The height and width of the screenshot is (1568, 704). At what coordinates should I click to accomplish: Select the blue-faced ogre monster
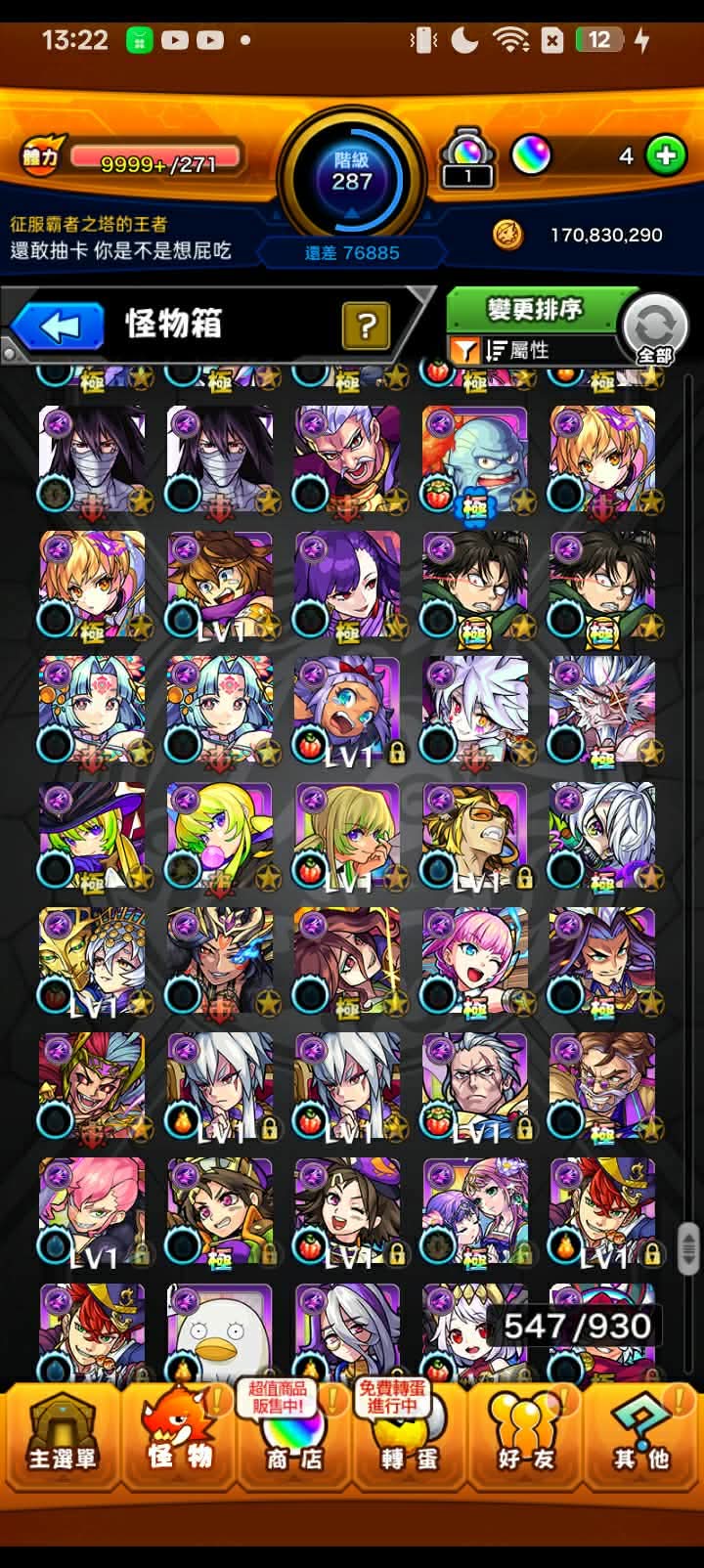click(475, 459)
